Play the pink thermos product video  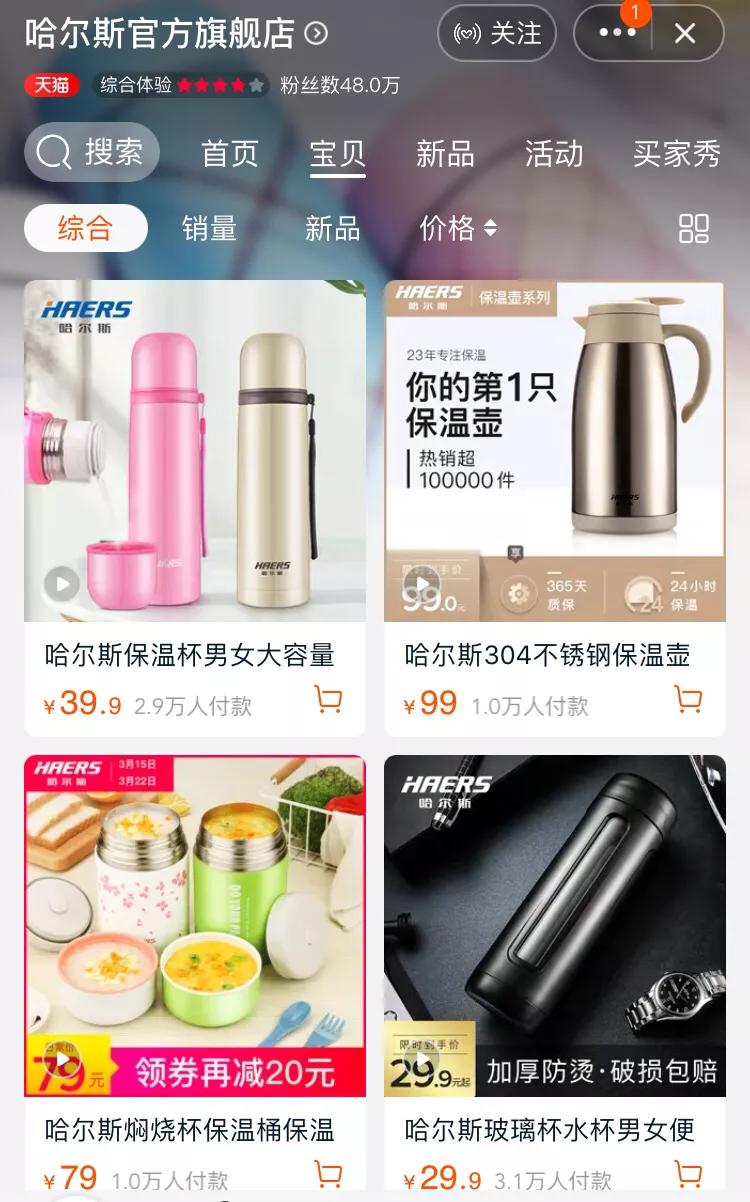62,581
